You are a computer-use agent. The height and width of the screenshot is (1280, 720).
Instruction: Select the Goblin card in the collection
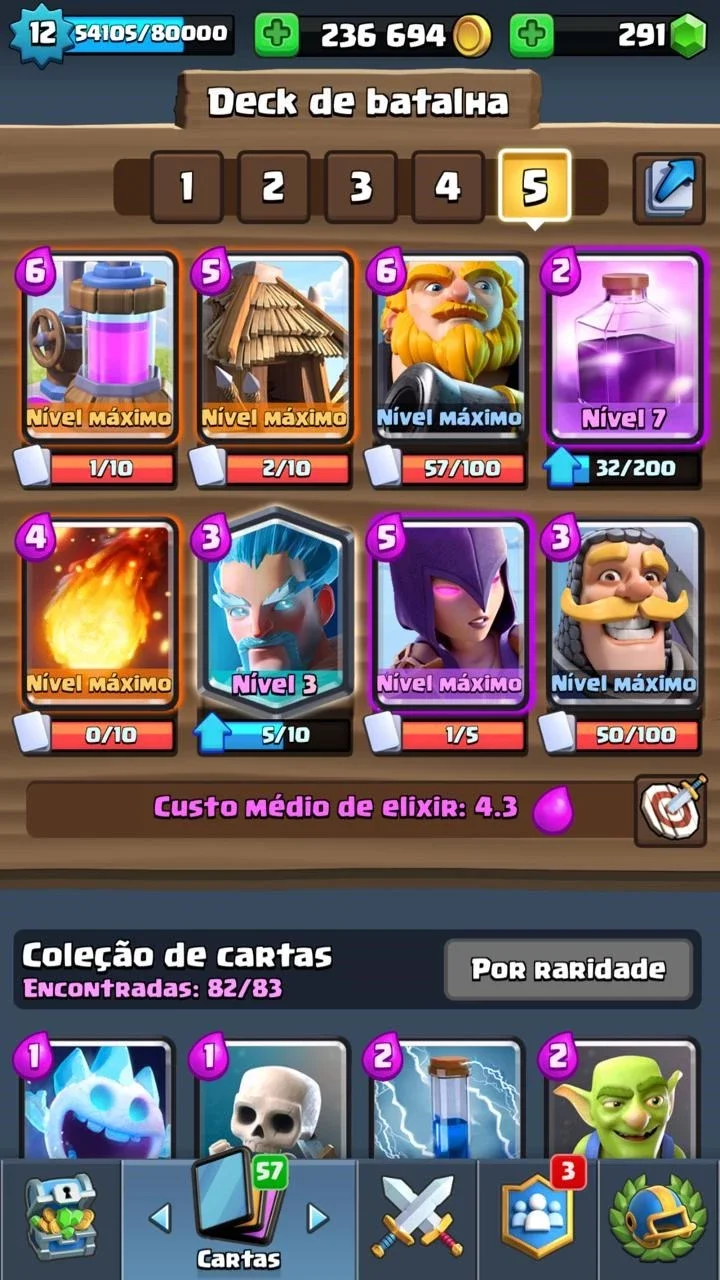[x=623, y=1100]
